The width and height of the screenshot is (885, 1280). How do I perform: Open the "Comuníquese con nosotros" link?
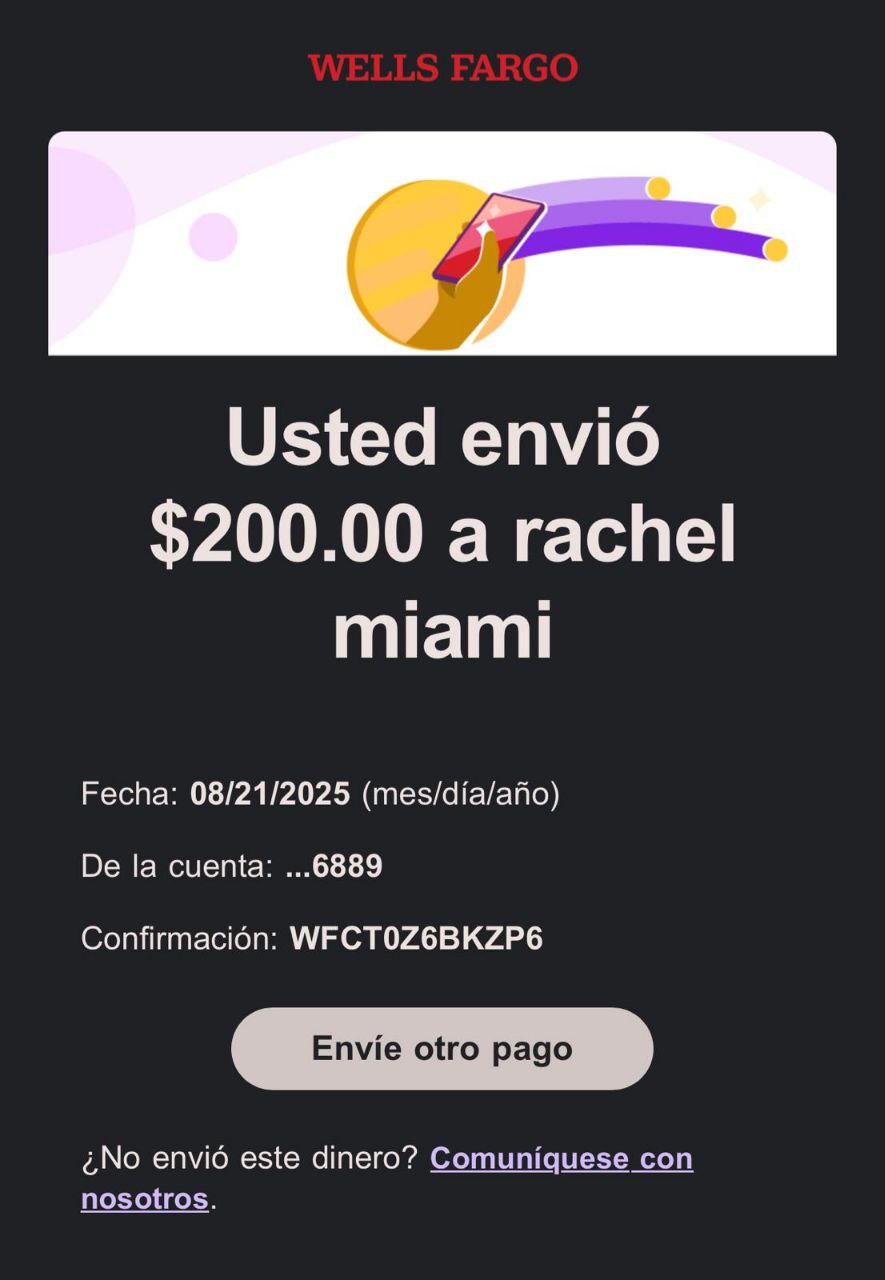click(x=561, y=1159)
